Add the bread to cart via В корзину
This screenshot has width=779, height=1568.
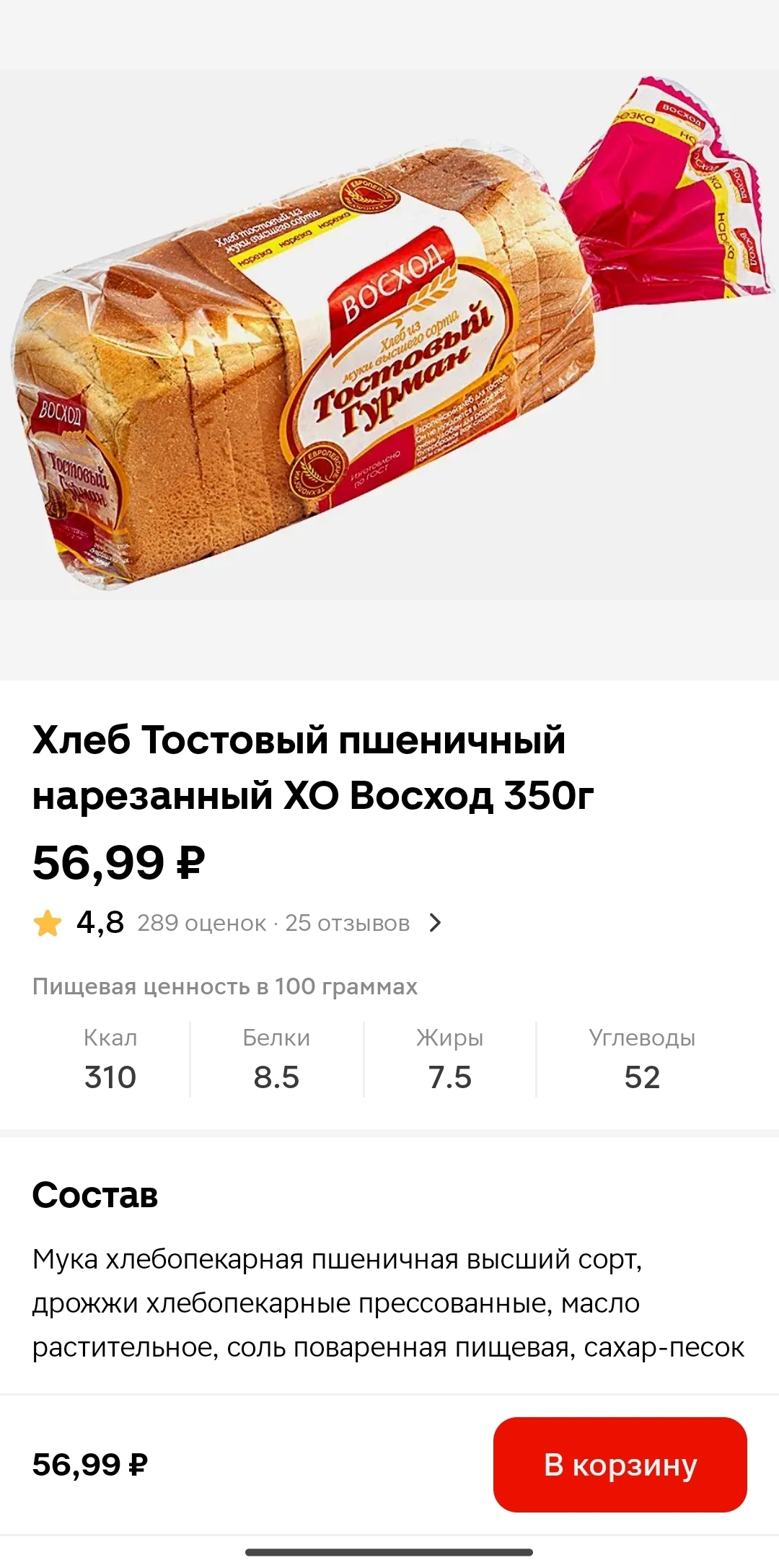point(620,1464)
